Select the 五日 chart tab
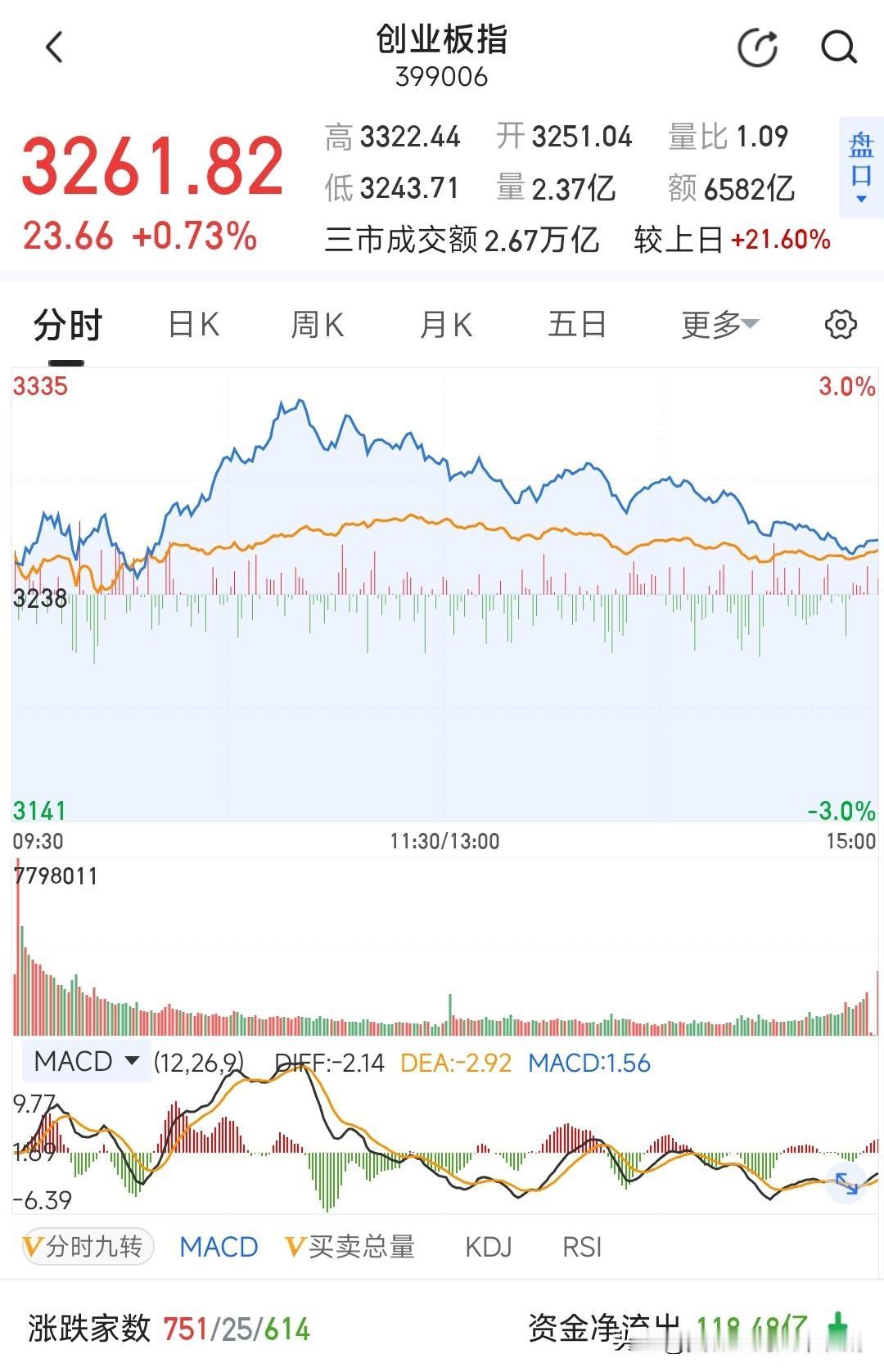The image size is (884, 1372). pyautogui.click(x=577, y=325)
